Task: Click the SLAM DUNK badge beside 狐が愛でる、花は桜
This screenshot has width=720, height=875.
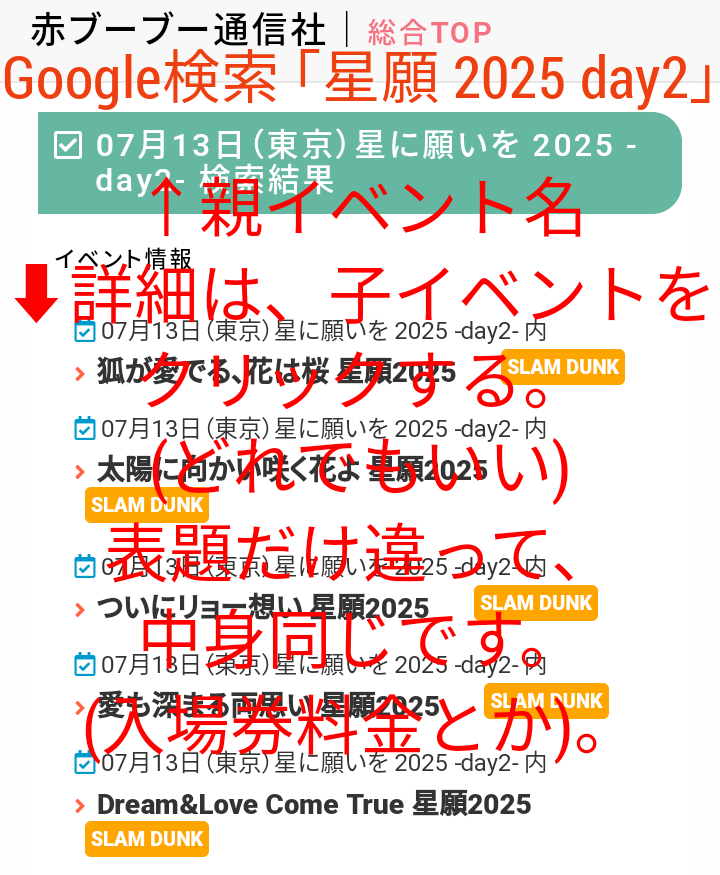Action: pos(564,367)
